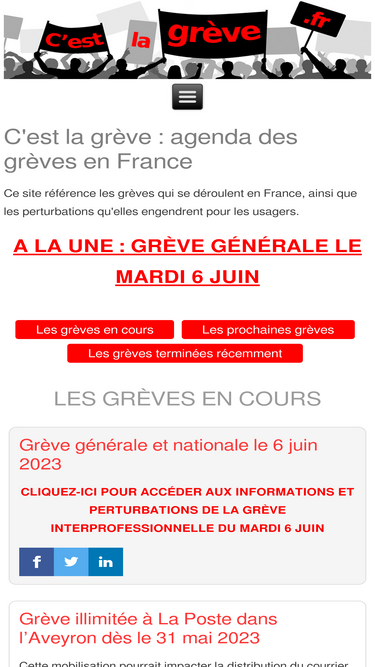View Les grèves terminées récemment
Viewport: 375px width, 667px height.
click(x=185, y=353)
